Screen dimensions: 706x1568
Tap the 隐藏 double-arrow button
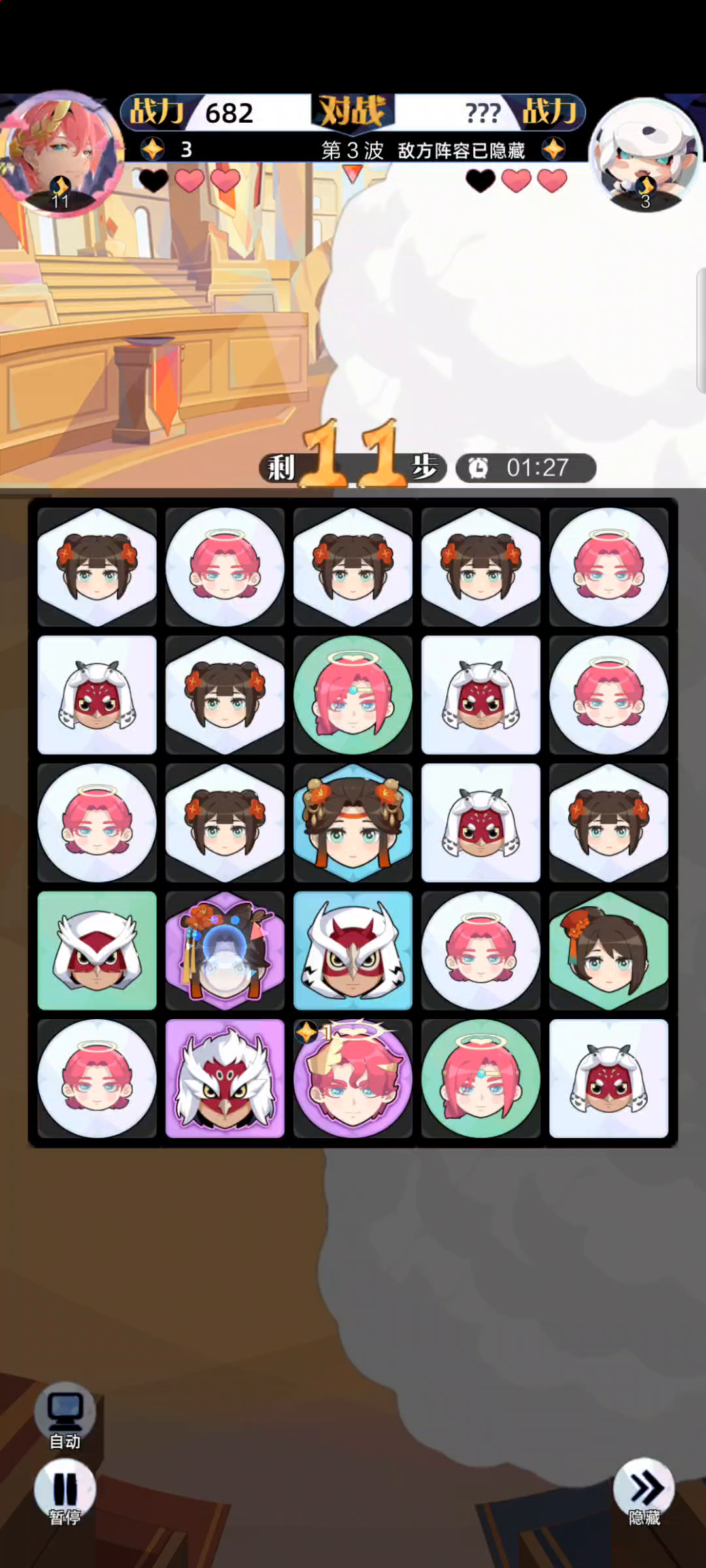click(644, 1492)
